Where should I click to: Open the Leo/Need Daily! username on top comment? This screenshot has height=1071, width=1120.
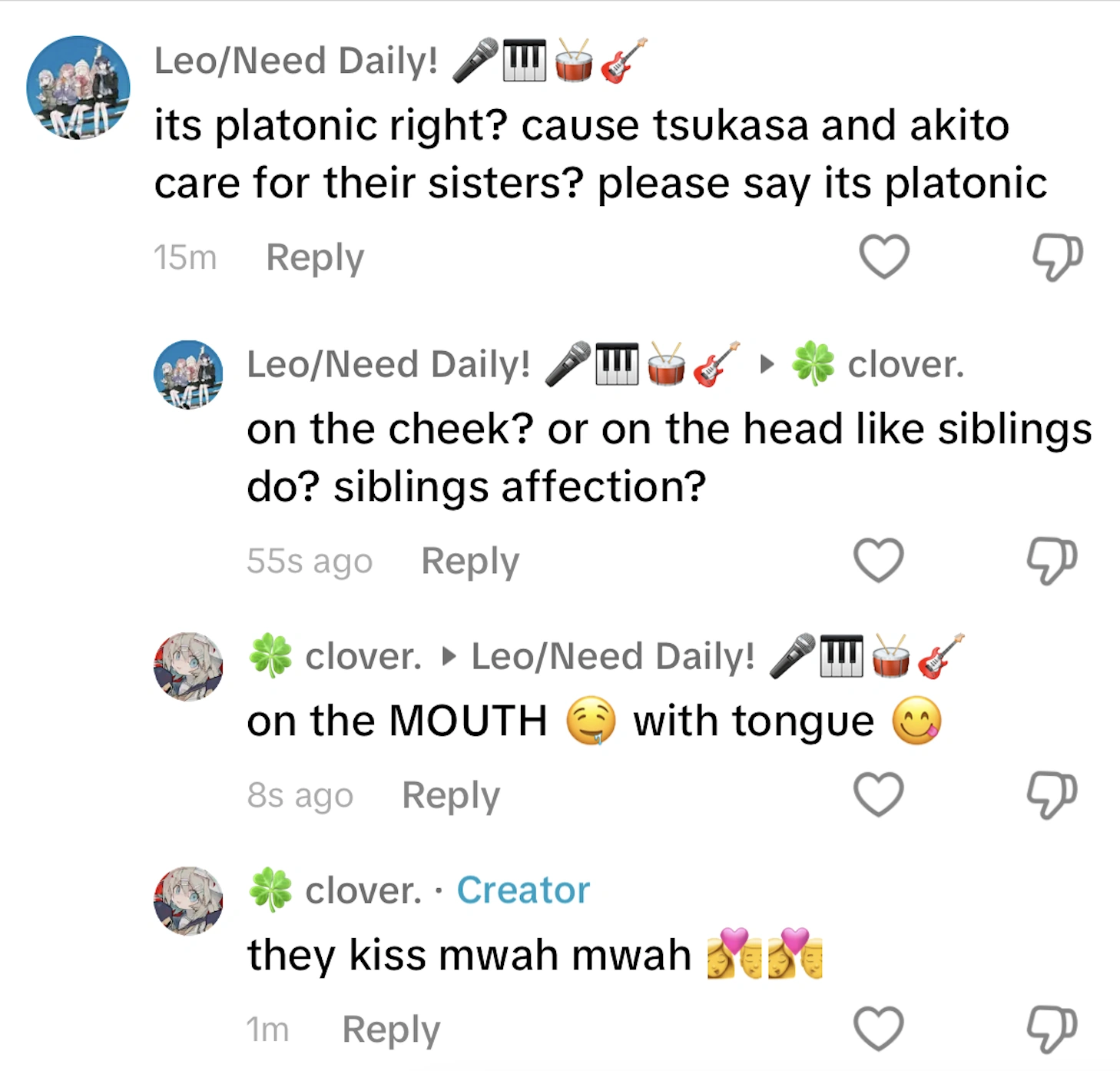[296, 61]
